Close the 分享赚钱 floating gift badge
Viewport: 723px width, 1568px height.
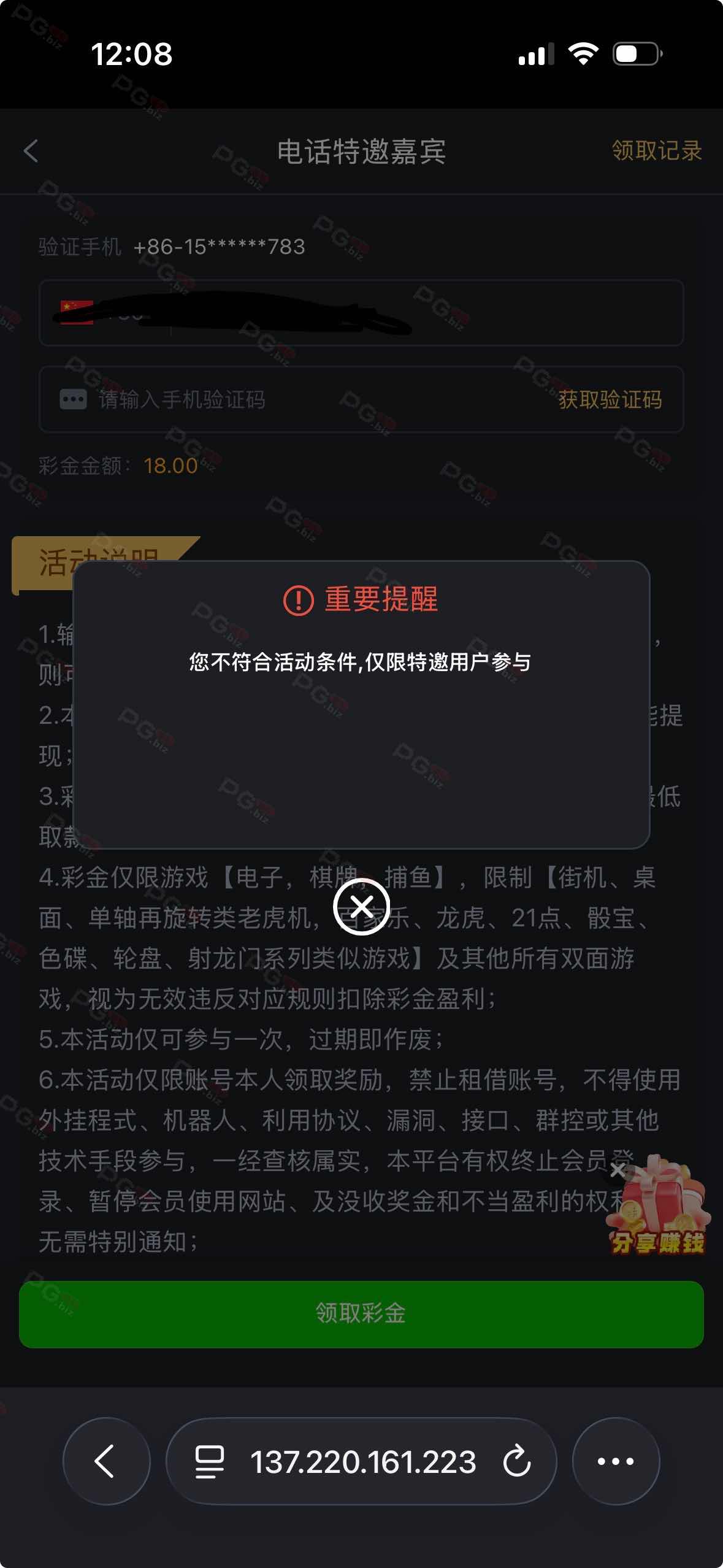(x=618, y=1170)
